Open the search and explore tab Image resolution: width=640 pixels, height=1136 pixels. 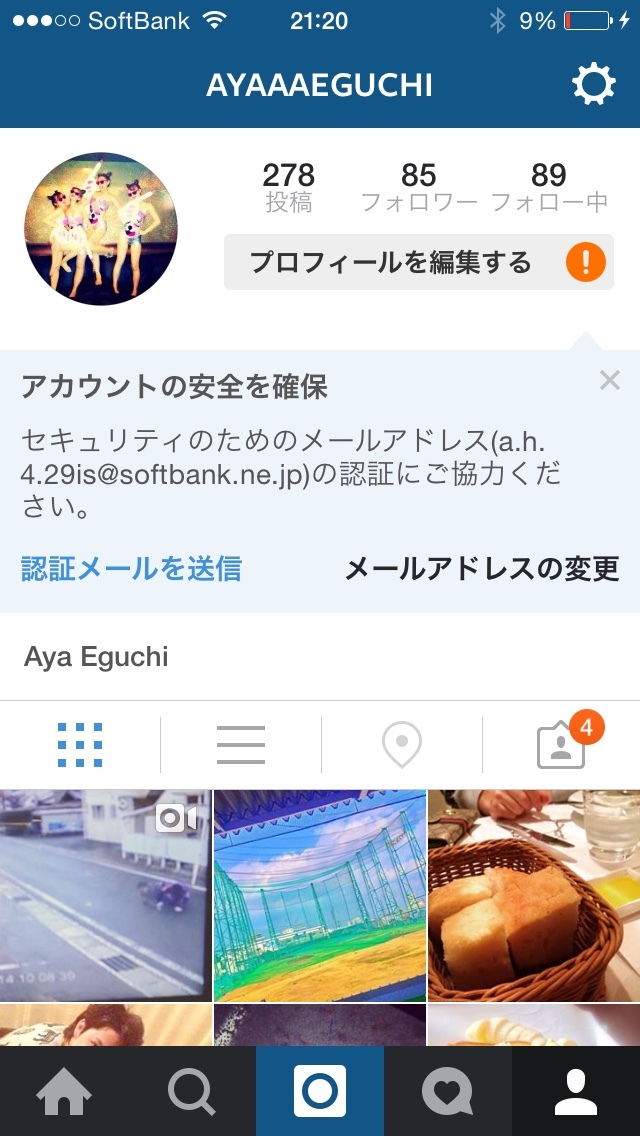pos(192,1091)
